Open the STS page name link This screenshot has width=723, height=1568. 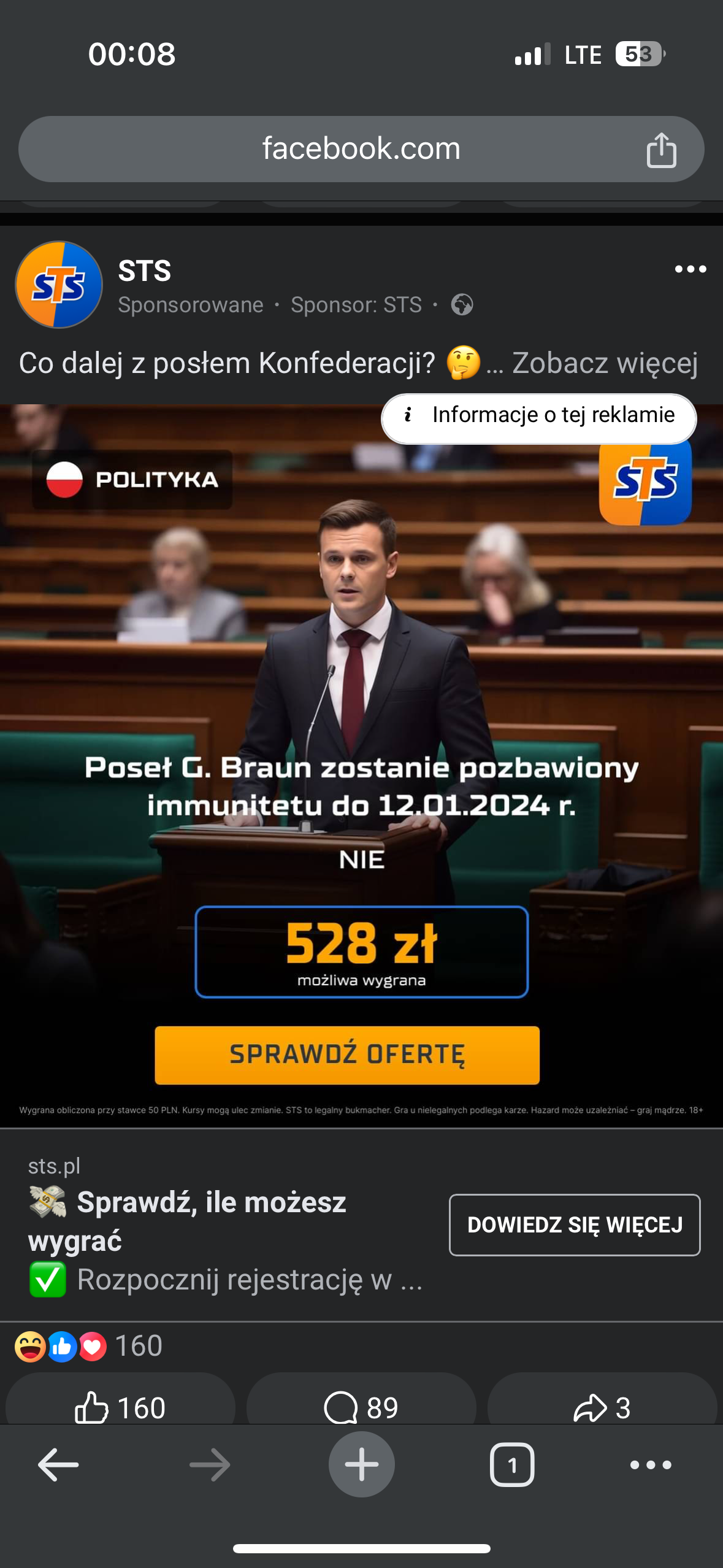[145, 271]
